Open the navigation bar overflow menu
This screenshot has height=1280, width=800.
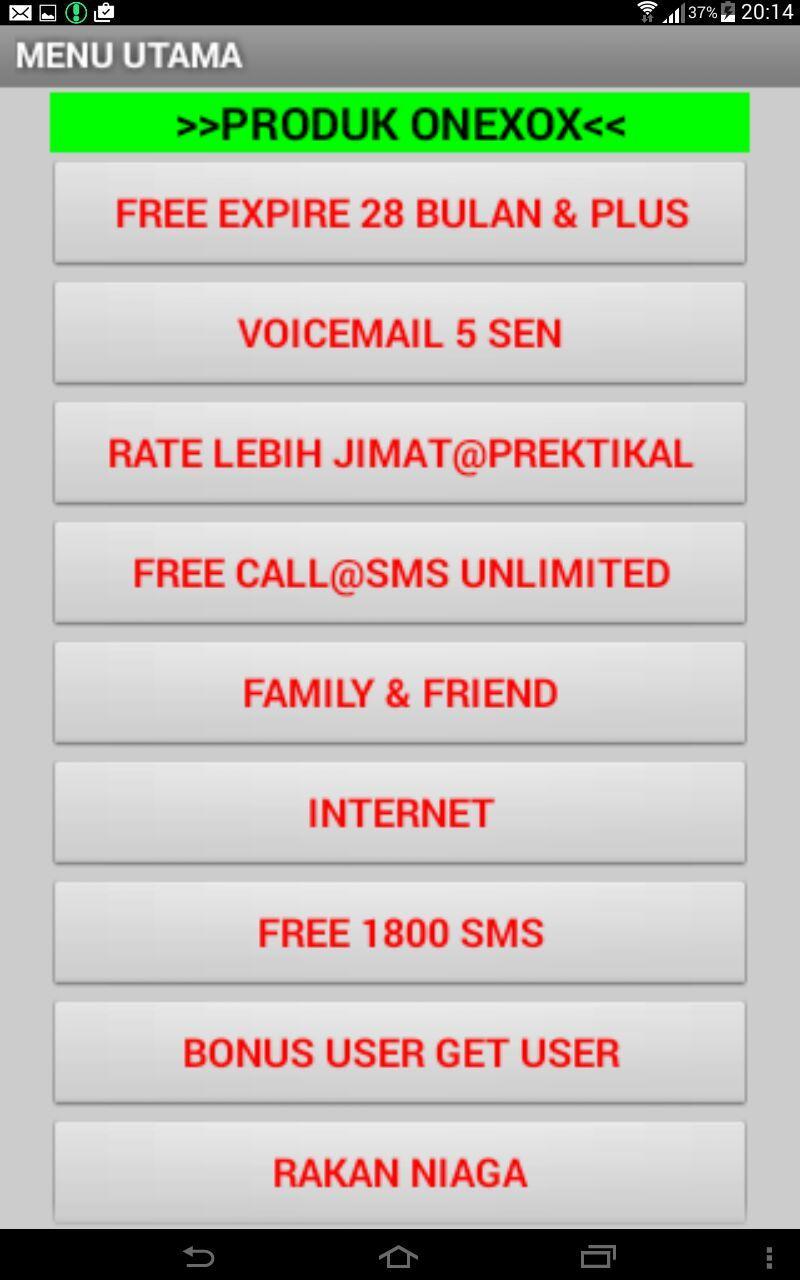[768, 1256]
